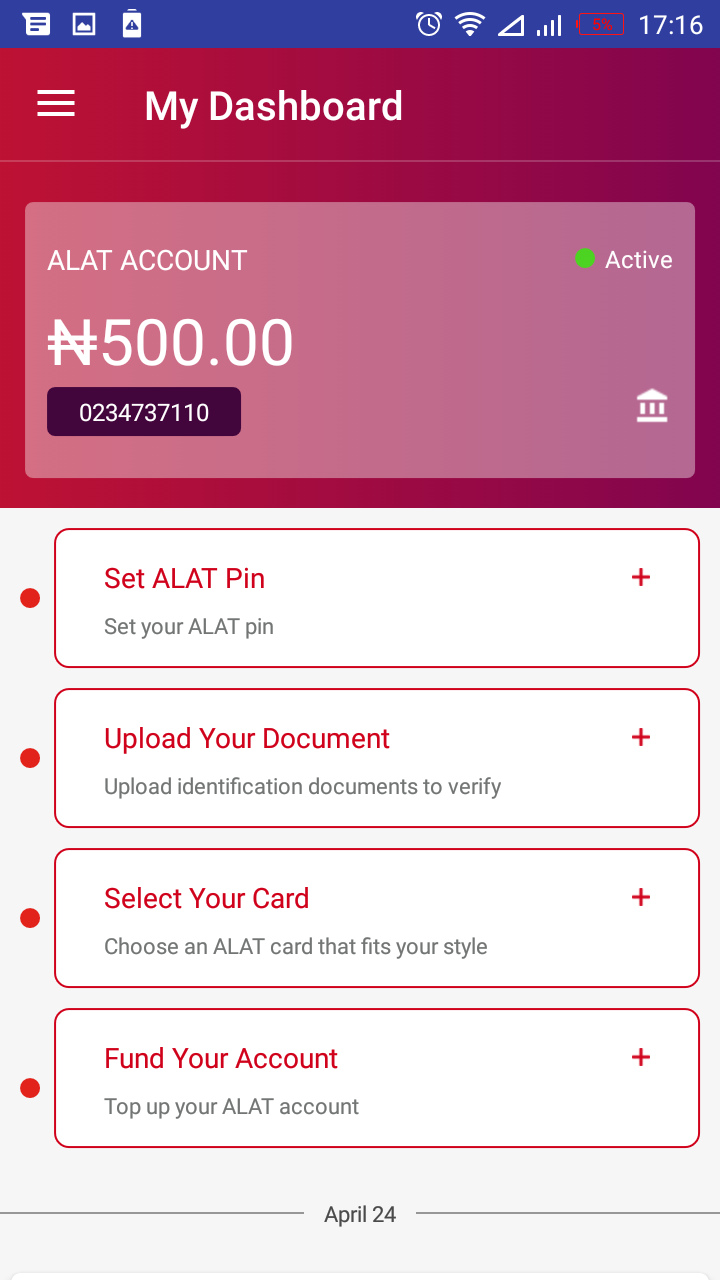Open the Set ALAT Pin card

[376, 598]
